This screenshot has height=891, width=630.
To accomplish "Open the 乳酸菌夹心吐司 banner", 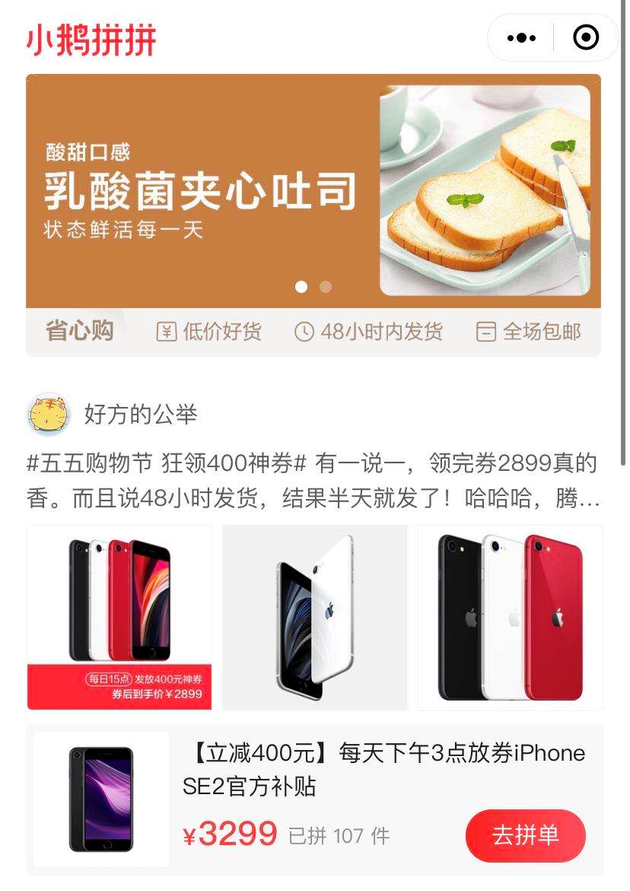I will (x=313, y=190).
